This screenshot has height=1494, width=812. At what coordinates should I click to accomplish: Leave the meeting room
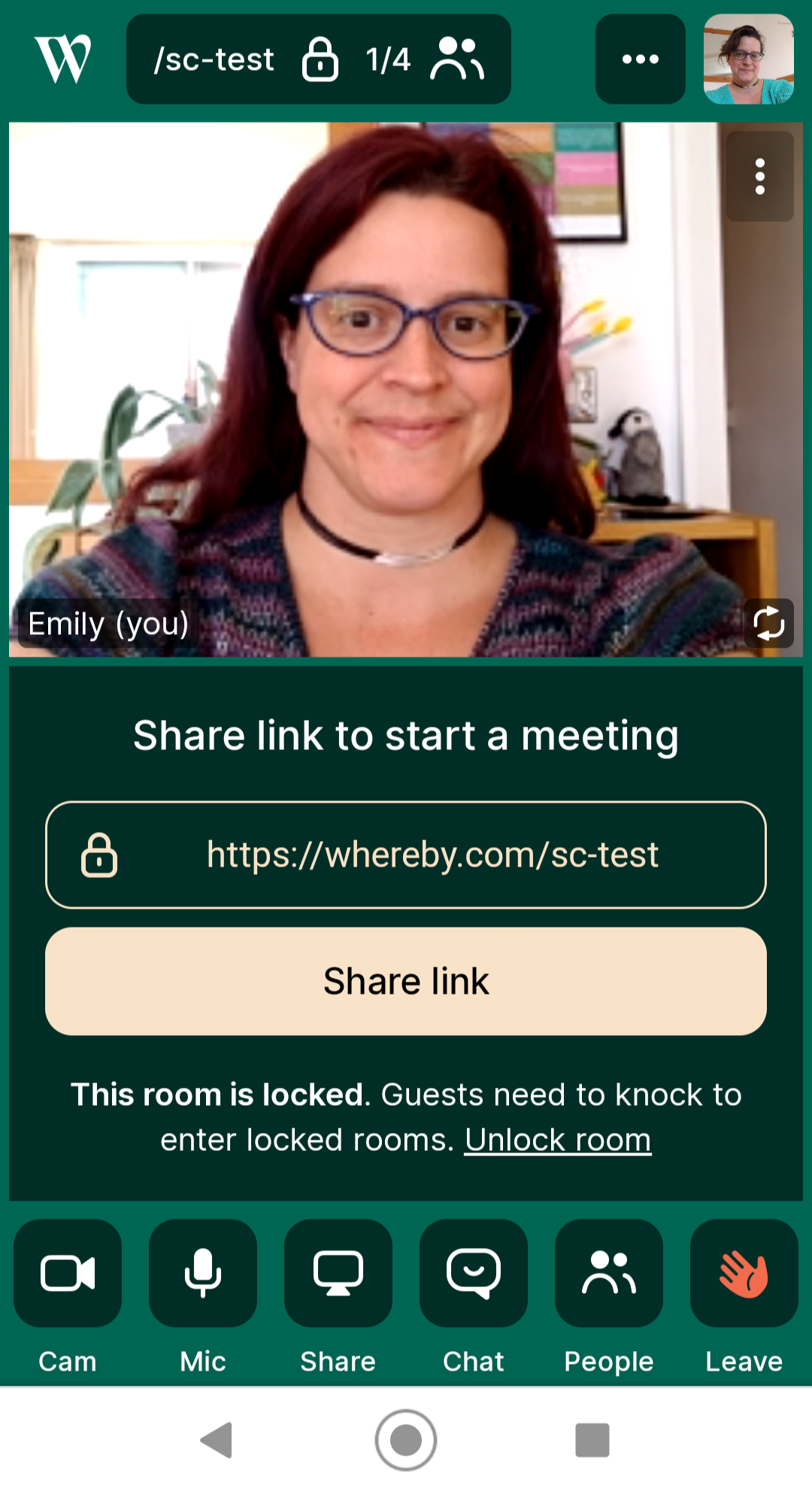click(x=744, y=1274)
